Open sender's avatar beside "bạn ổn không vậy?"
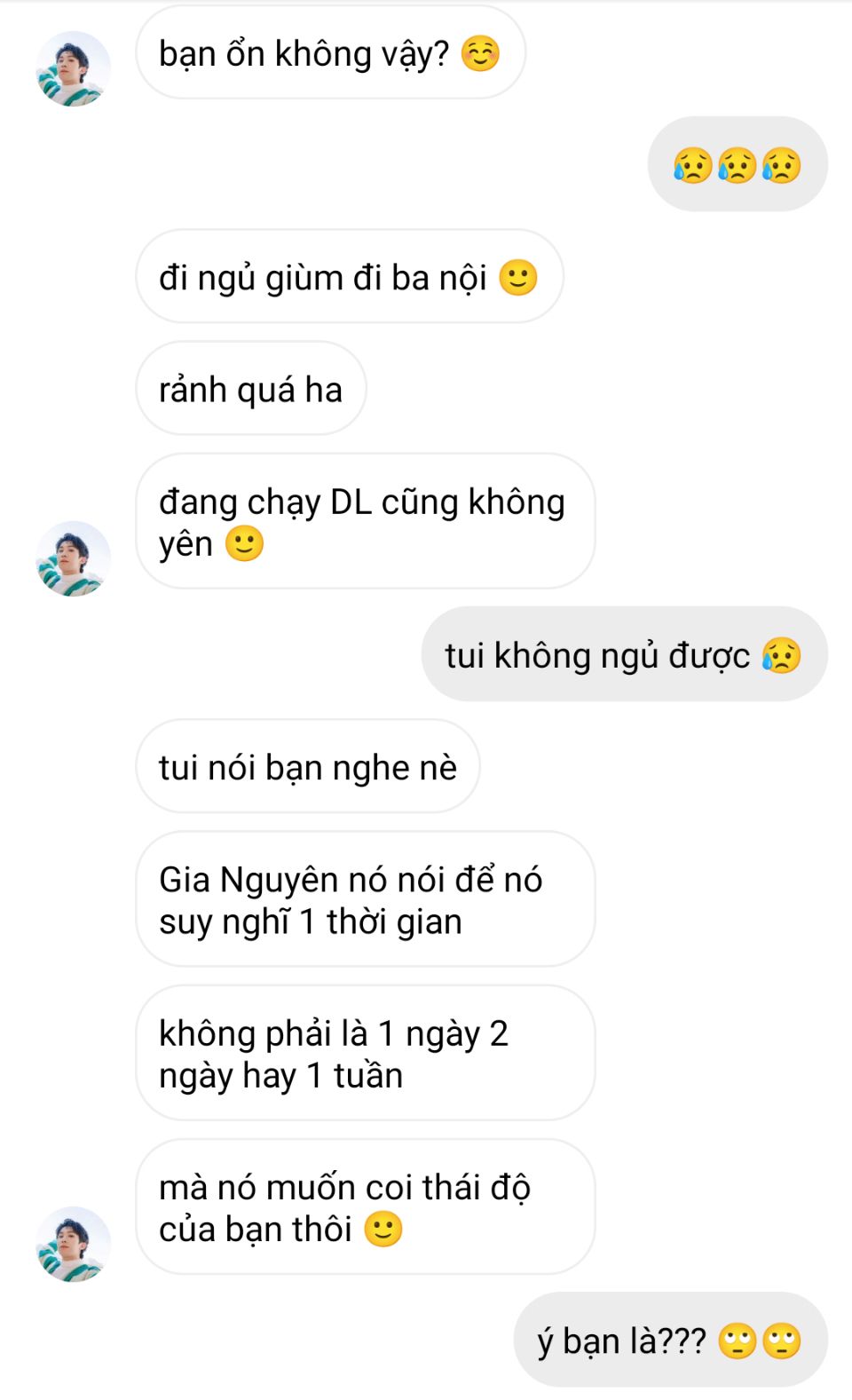The image size is (852, 1400). 73,68
